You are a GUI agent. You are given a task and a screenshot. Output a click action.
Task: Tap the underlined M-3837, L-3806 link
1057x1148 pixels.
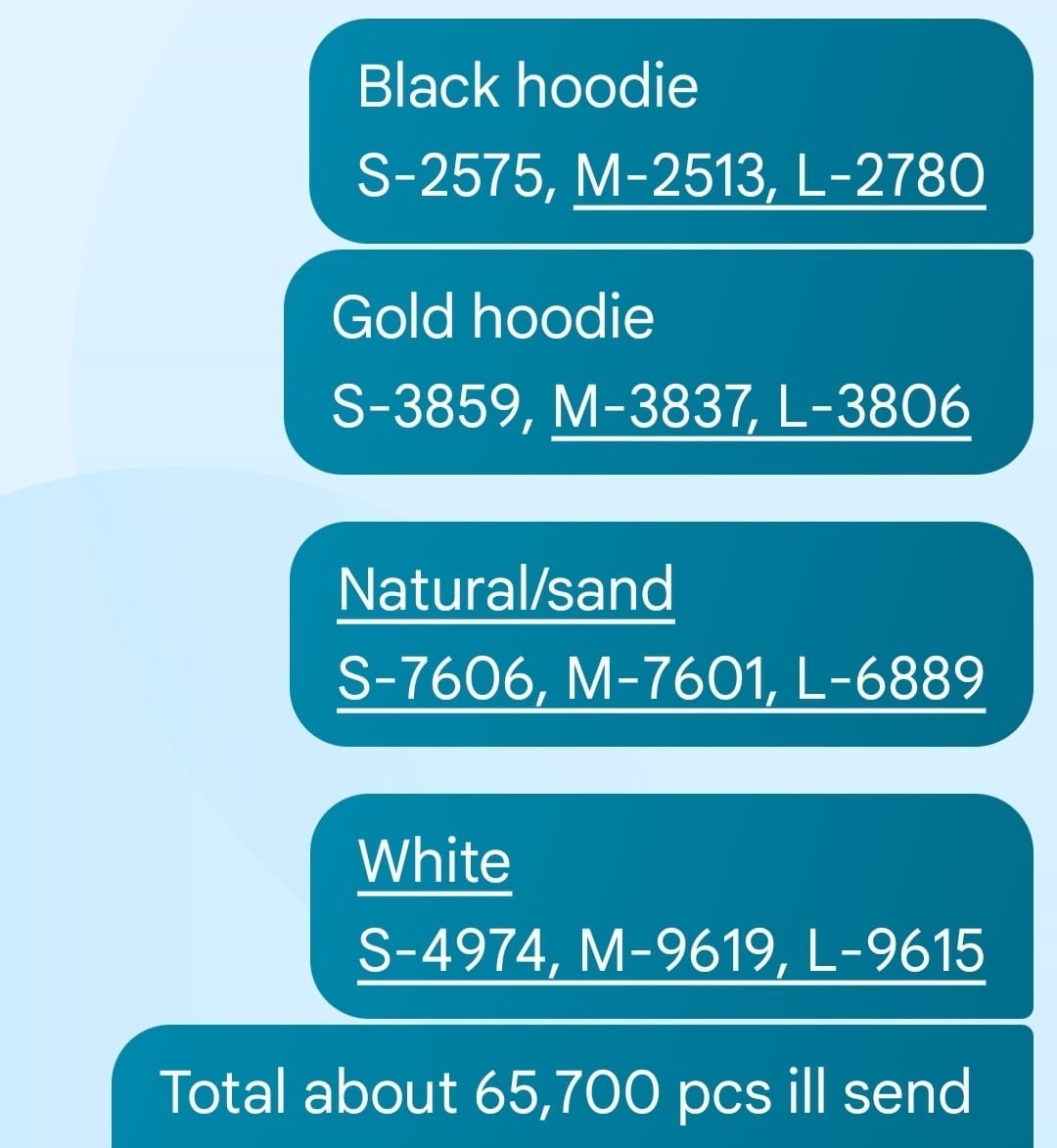(761, 406)
